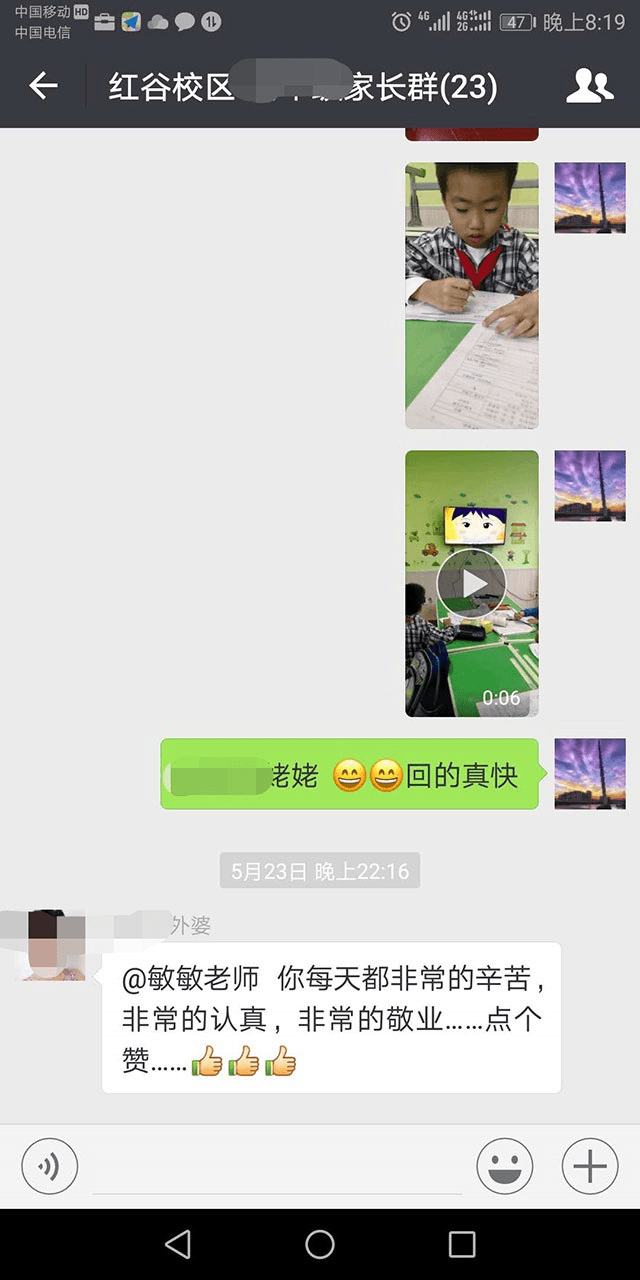Switch to voice message input
The height and width of the screenshot is (1280, 640).
tap(49, 1166)
